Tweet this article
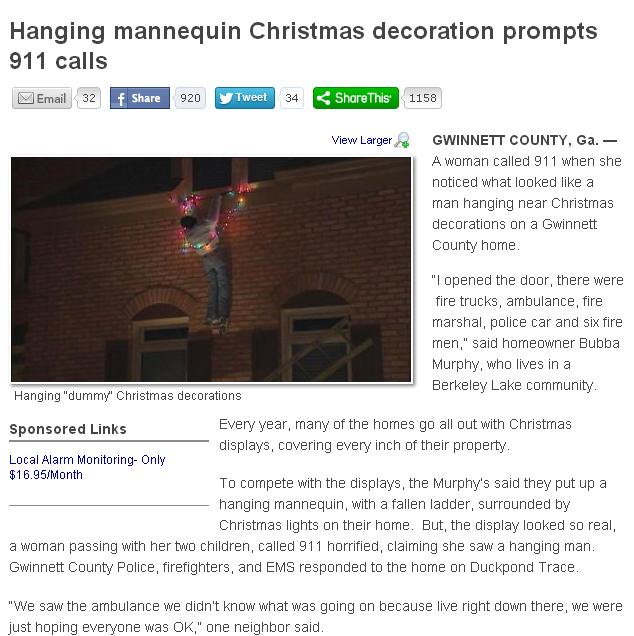634x636 pixels. [244, 98]
